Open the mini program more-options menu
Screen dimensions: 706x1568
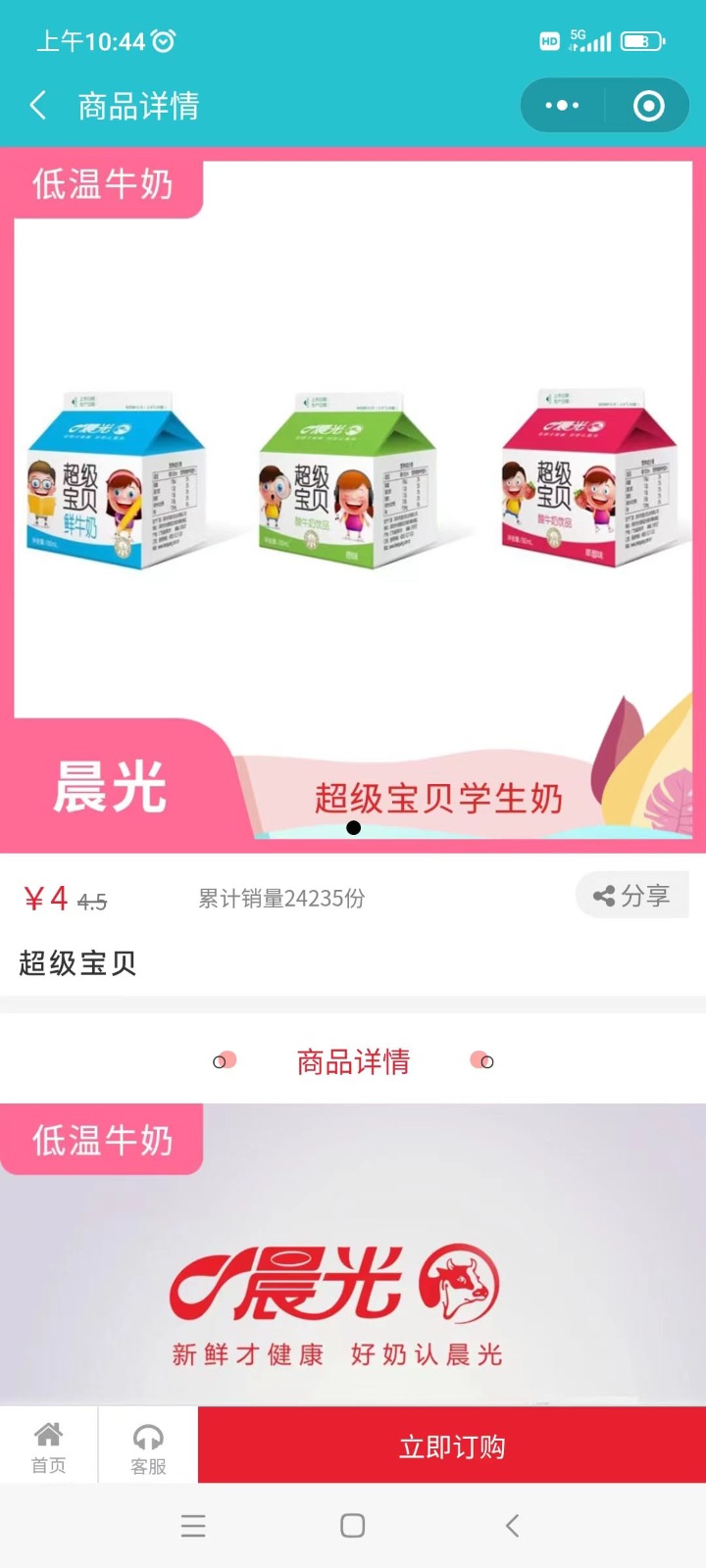562,105
